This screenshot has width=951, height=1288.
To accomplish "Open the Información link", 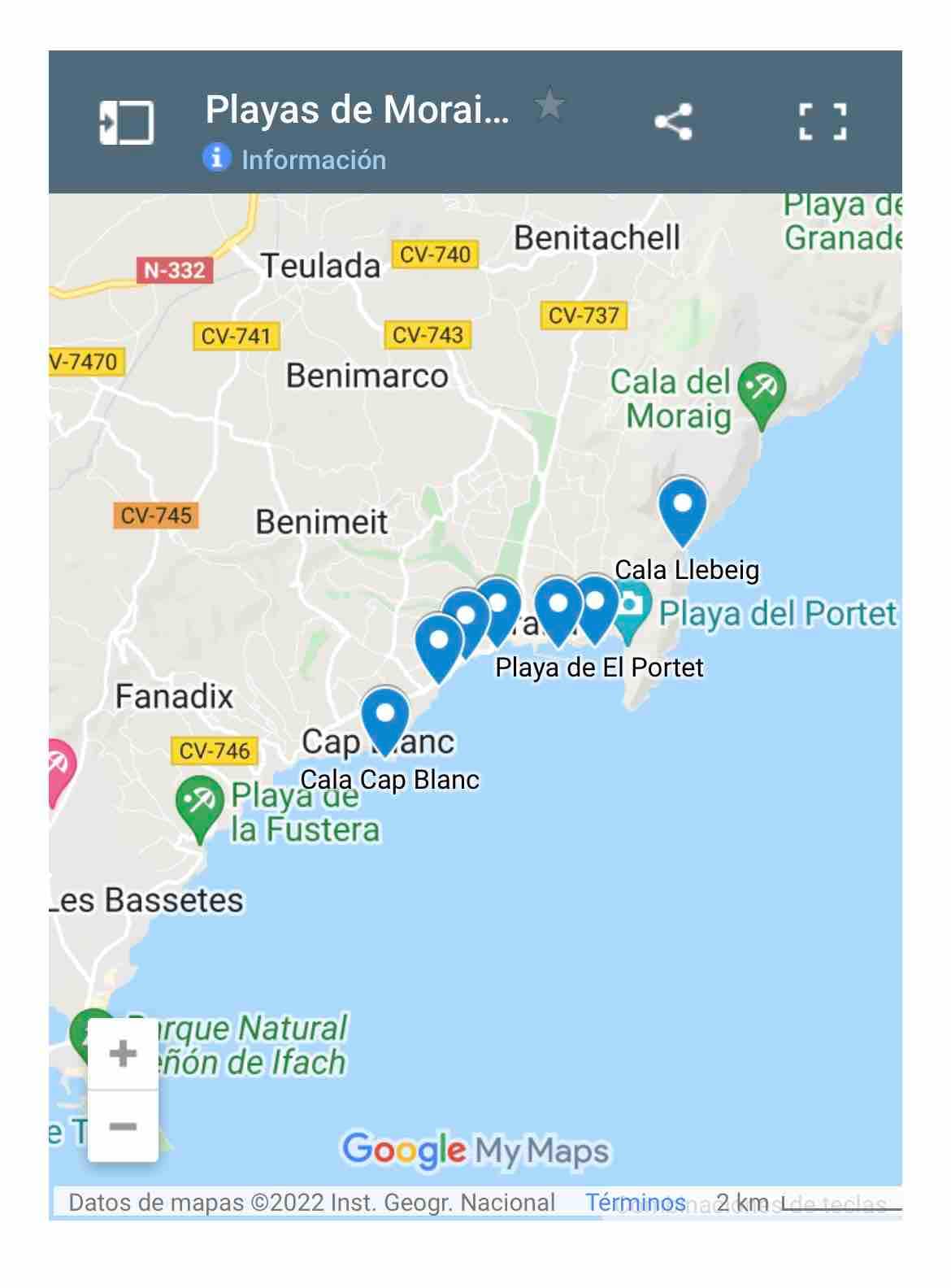I will (312, 159).
